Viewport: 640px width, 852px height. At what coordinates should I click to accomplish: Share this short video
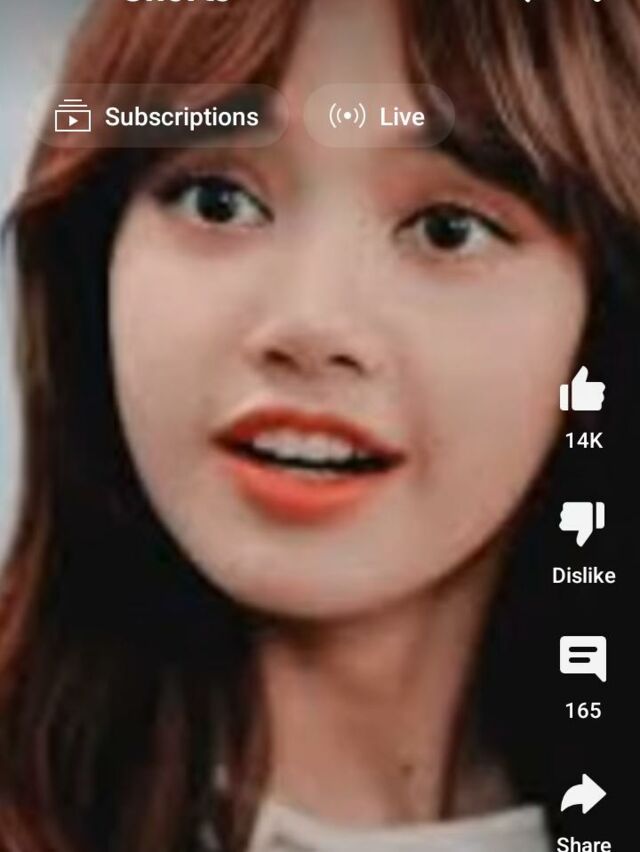tap(583, 797)
